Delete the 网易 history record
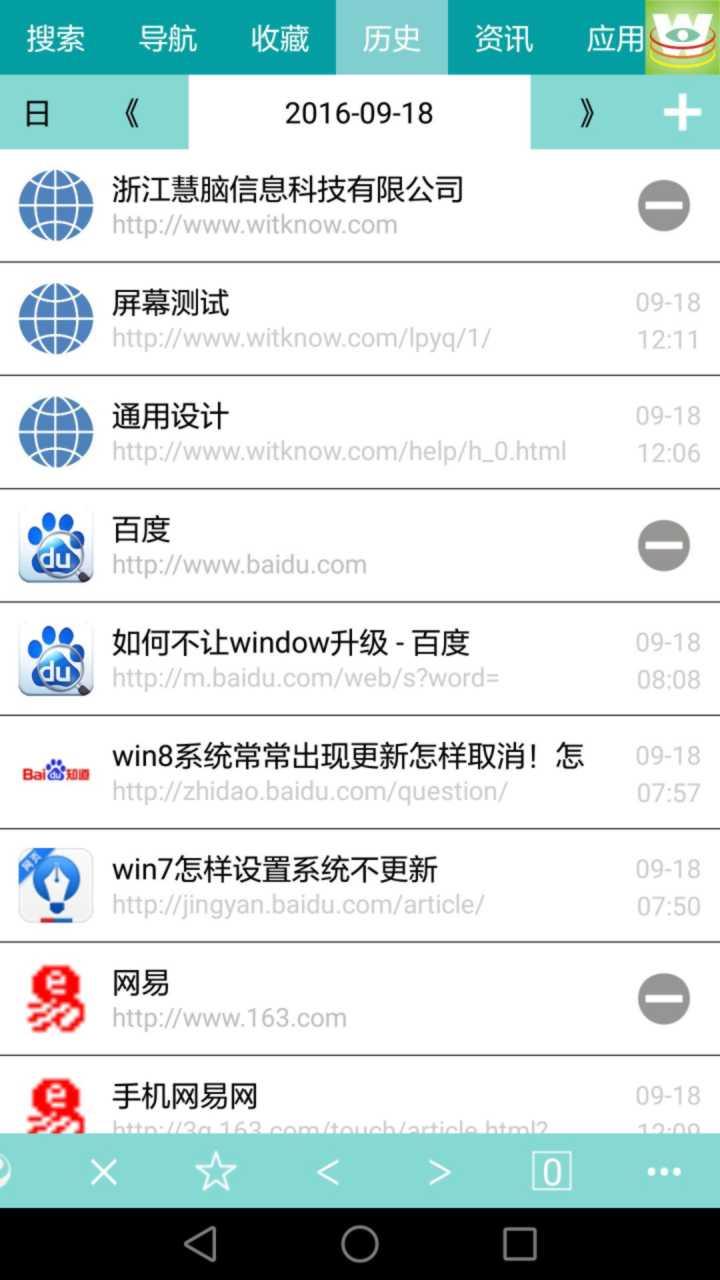 [x=663, y=998]
